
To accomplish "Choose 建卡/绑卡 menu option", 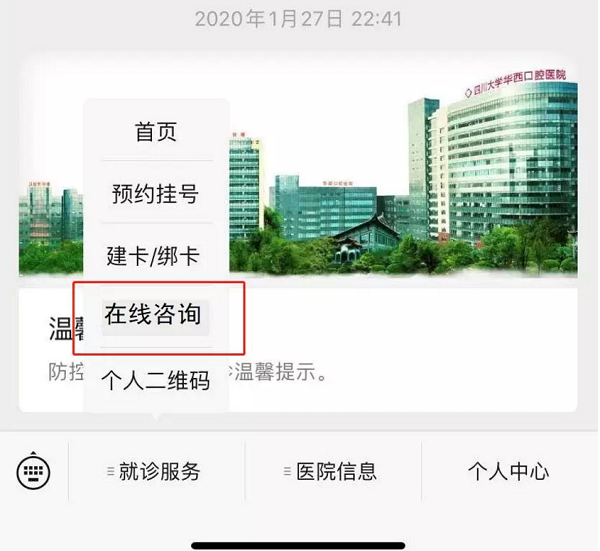I will (156, 256).
